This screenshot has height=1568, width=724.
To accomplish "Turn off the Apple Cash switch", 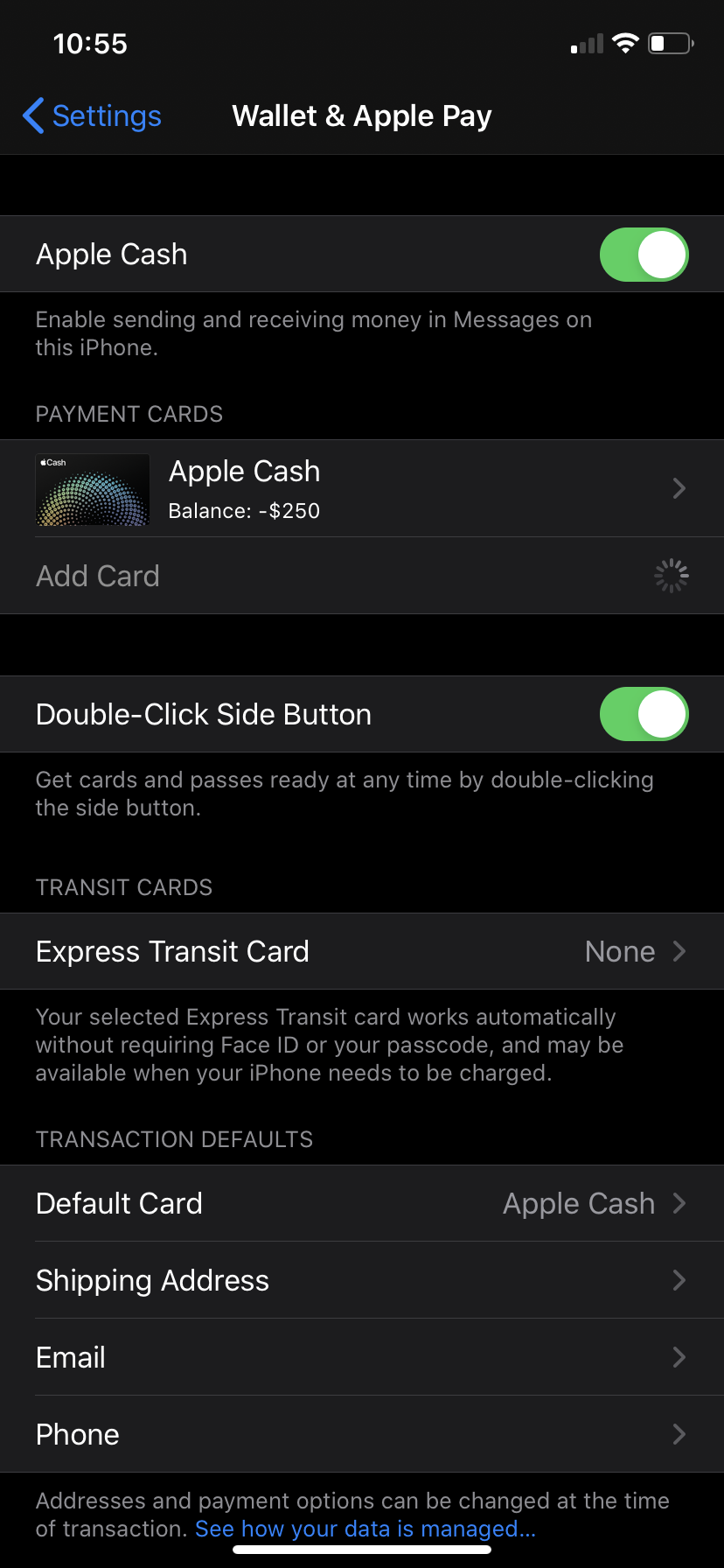I will click(644, 255).
